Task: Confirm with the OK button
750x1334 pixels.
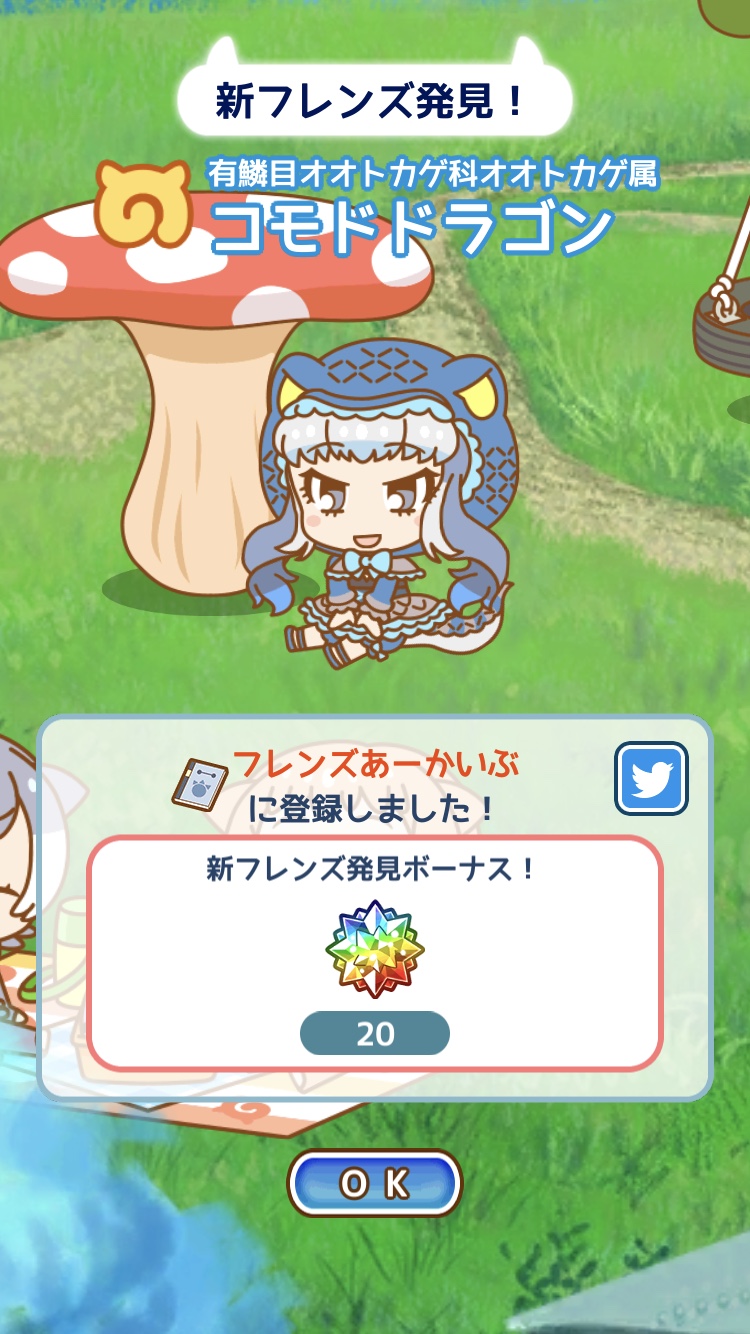Action: 375,1184
